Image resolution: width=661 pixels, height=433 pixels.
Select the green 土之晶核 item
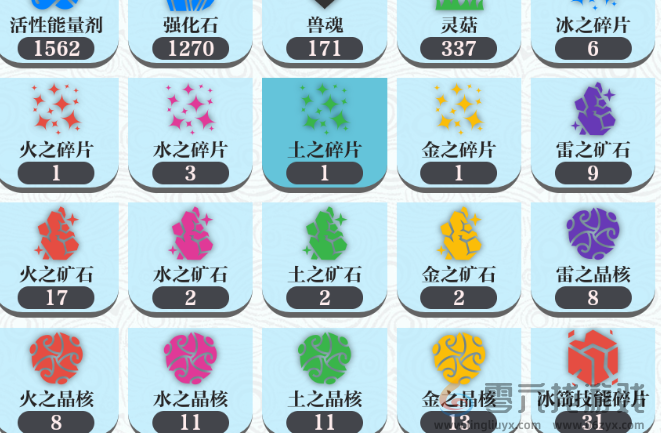(x=324, y=380)
